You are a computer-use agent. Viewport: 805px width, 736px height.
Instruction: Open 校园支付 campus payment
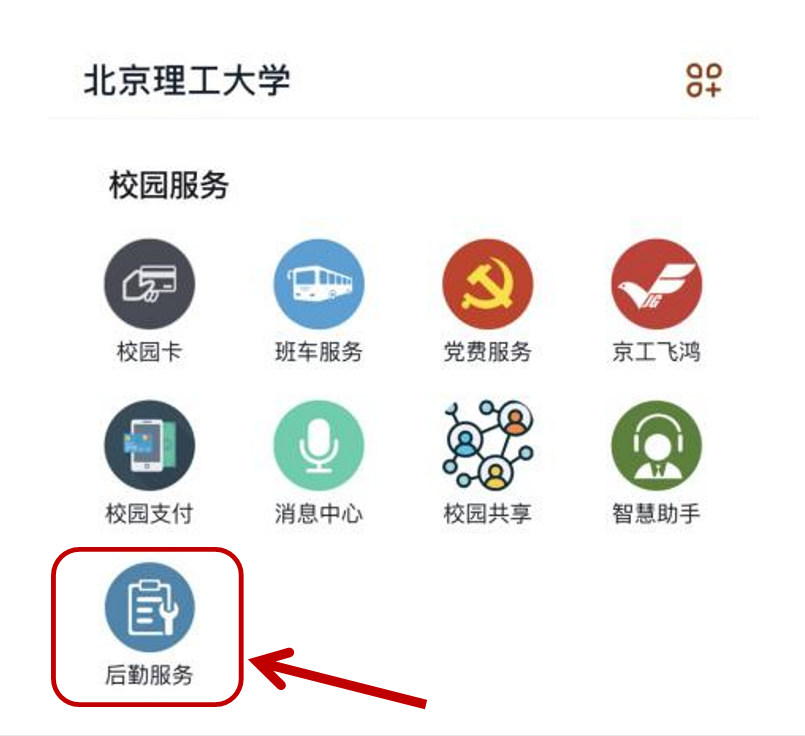point(149,446)
